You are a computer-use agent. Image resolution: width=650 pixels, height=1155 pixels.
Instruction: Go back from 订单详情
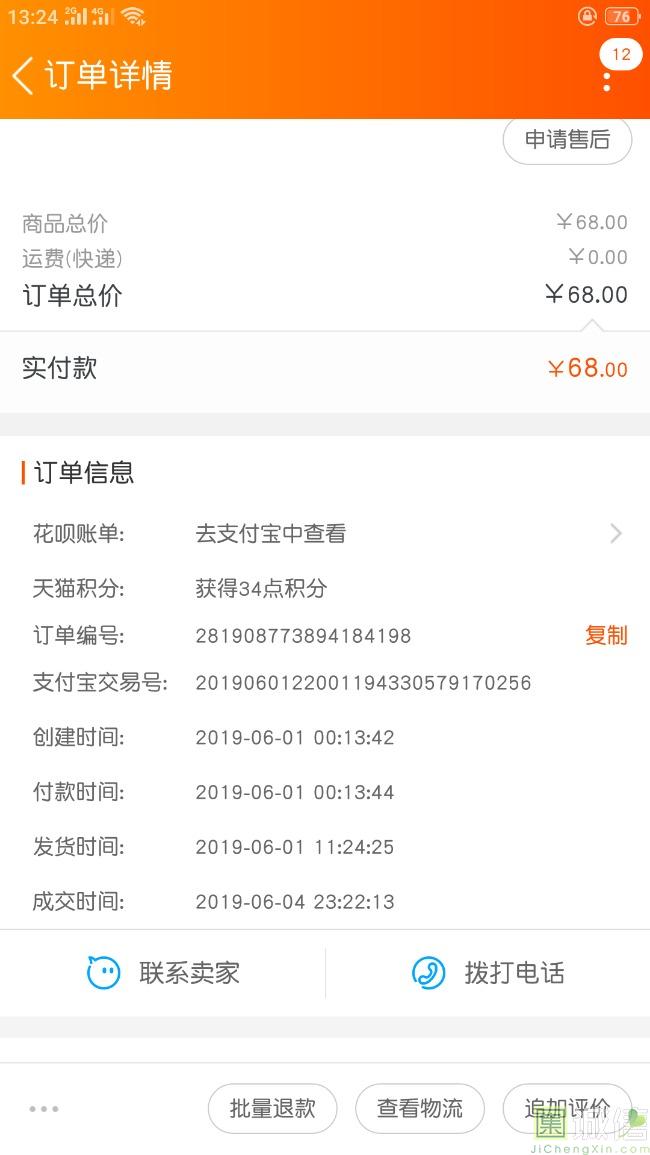click(24, 76)
